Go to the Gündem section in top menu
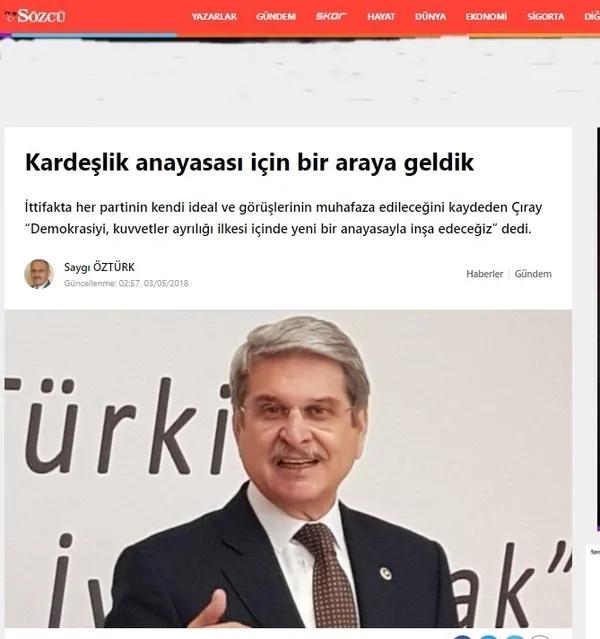The width and height of the screenshot is (600, 639). [275, 17]
